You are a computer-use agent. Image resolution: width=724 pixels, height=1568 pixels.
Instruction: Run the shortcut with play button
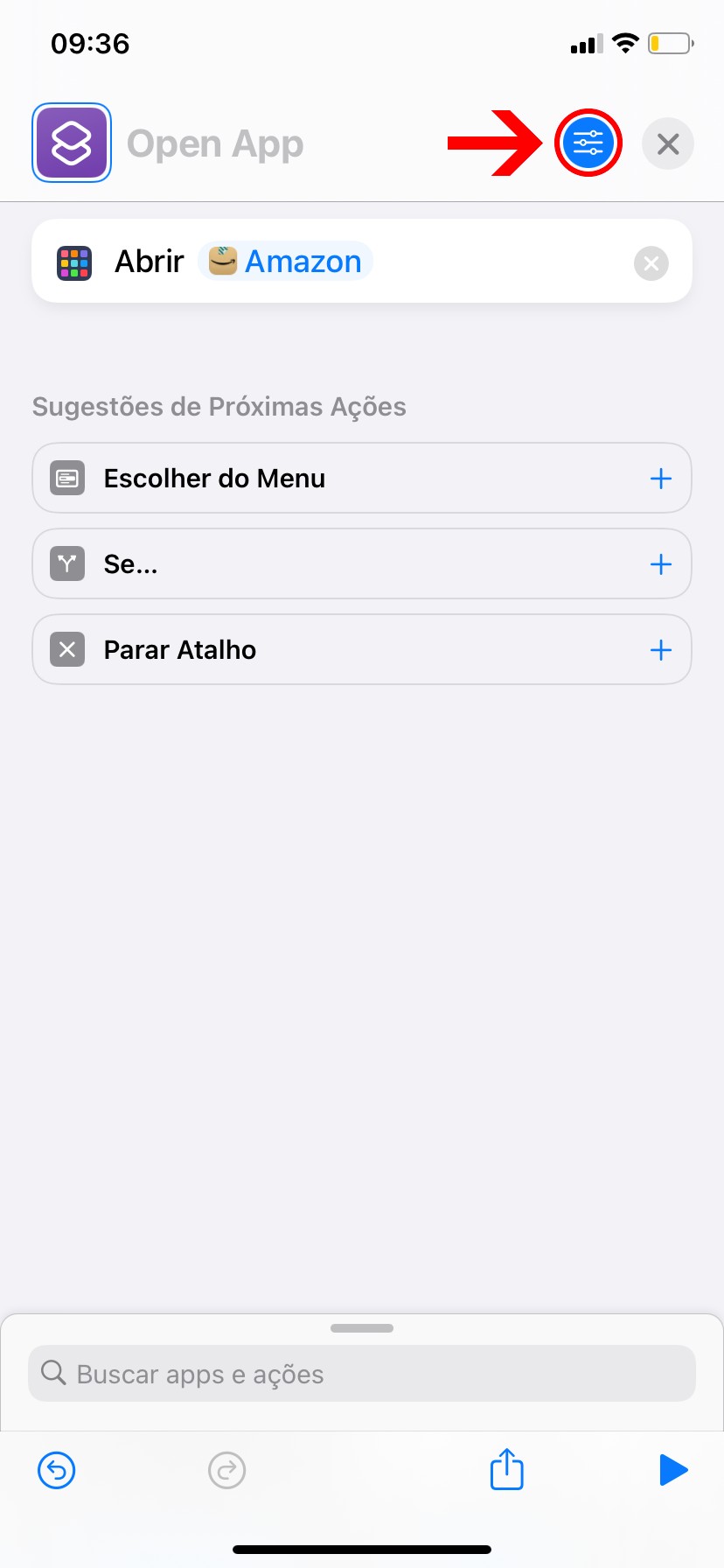672,1470
